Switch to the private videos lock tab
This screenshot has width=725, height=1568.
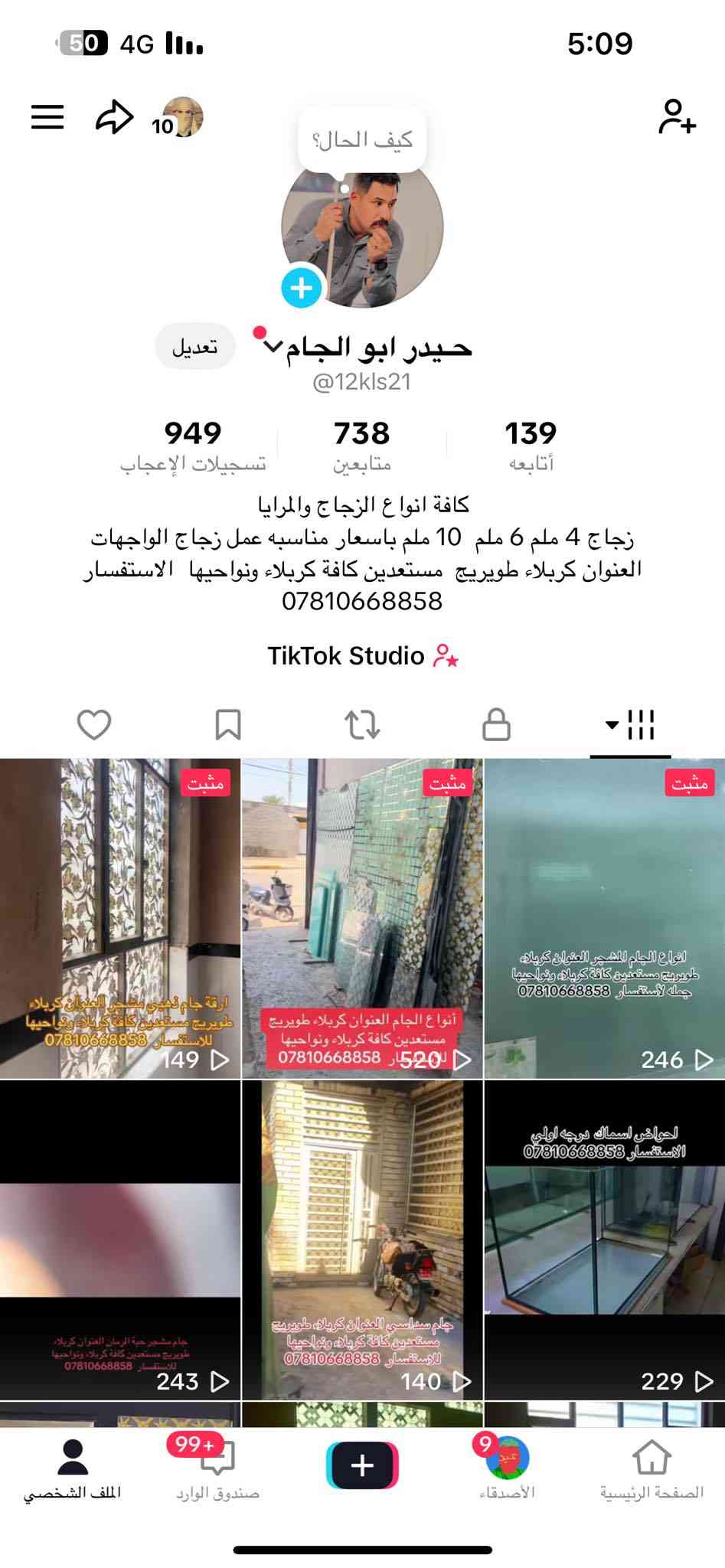point(496,724)
